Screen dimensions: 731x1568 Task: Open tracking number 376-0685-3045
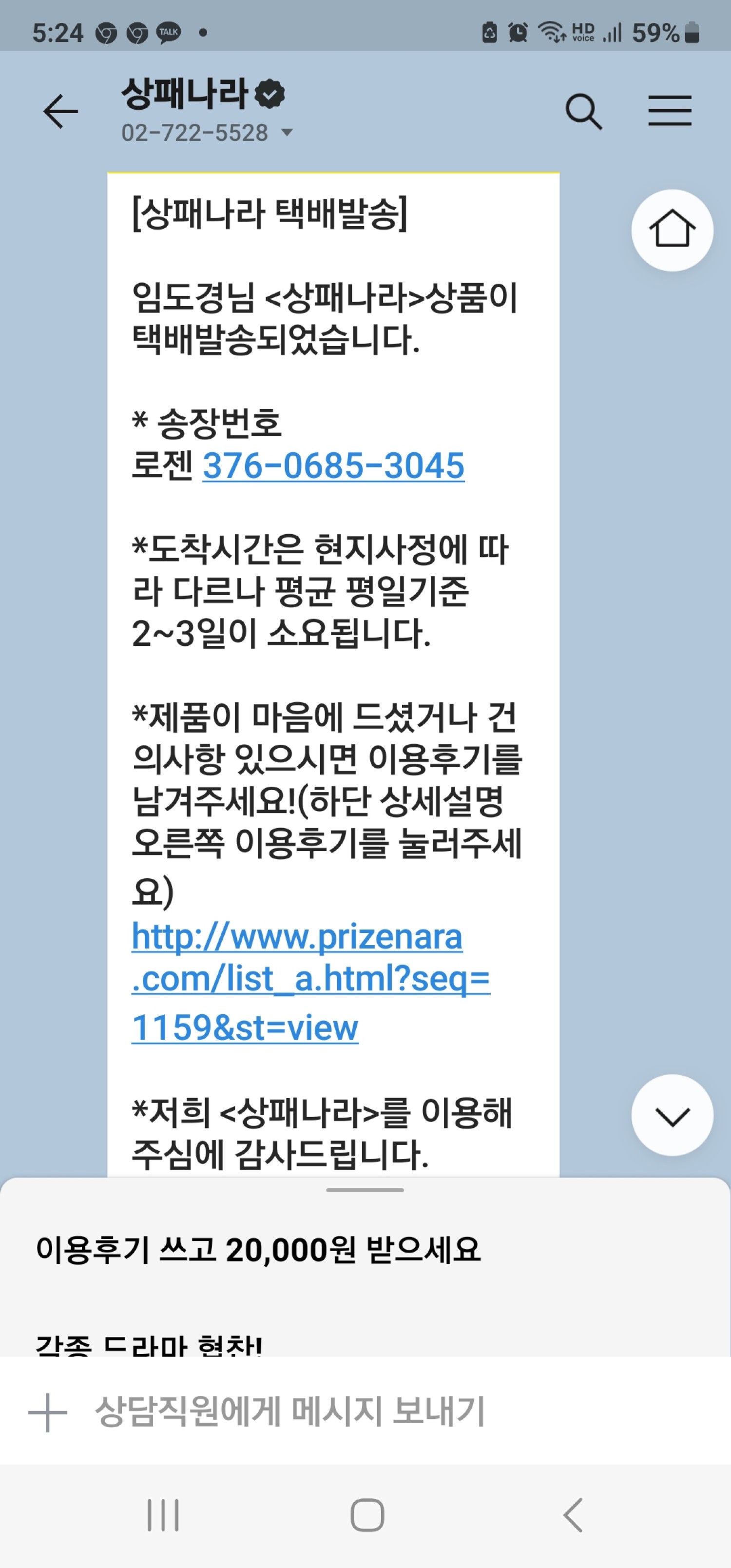tap(333, 466)
